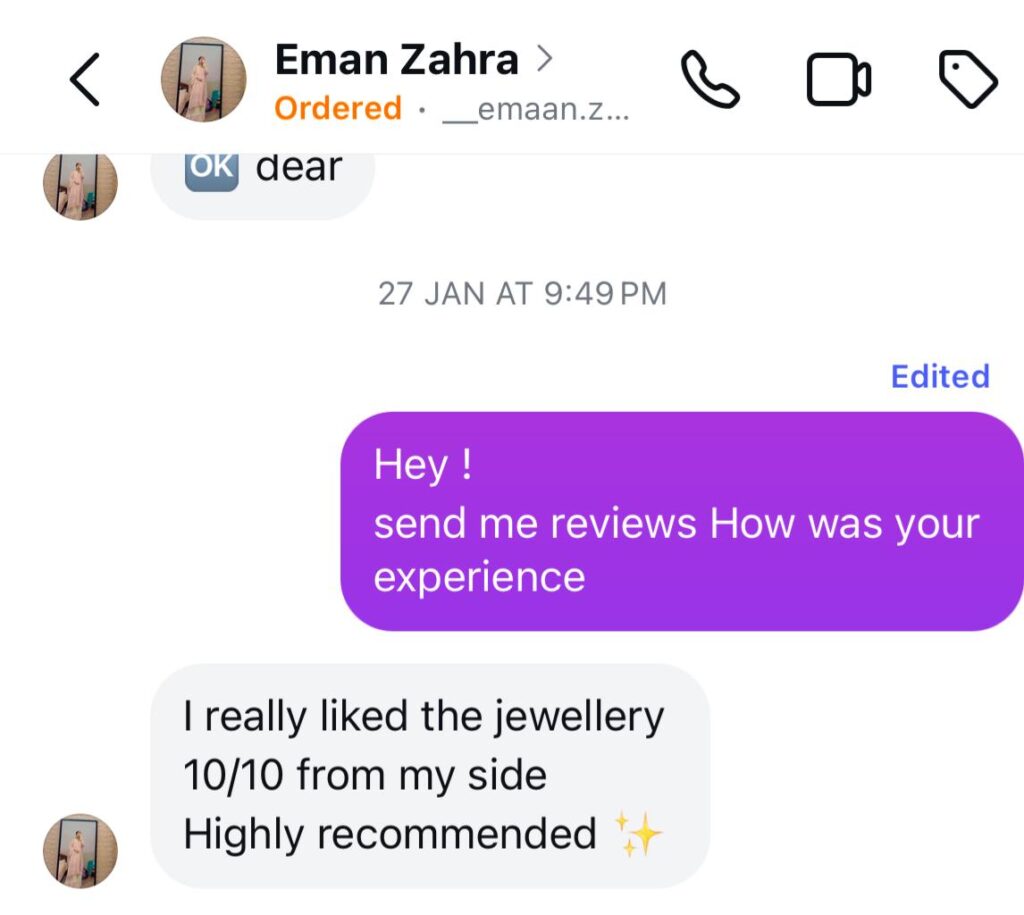Start a video call with Eman Zahra
This screenshot has height=915, width=1024.
pos(838,80)
